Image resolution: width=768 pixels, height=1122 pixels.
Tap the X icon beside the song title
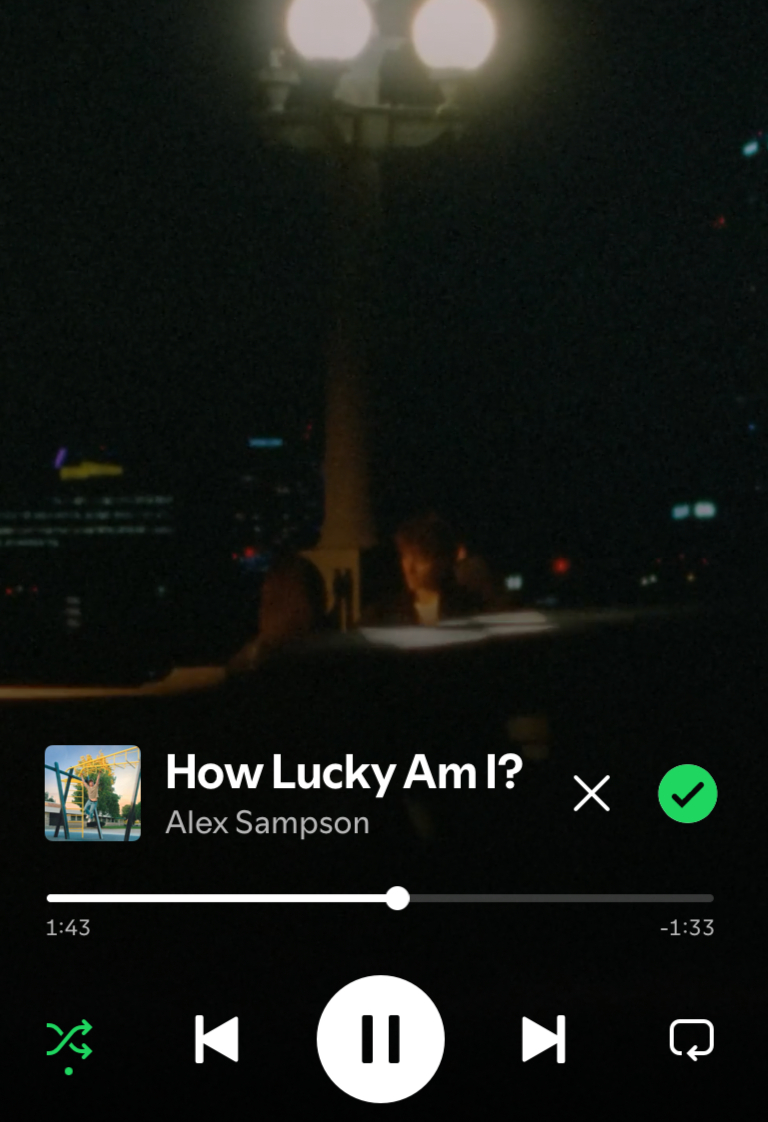coord(592,794)
